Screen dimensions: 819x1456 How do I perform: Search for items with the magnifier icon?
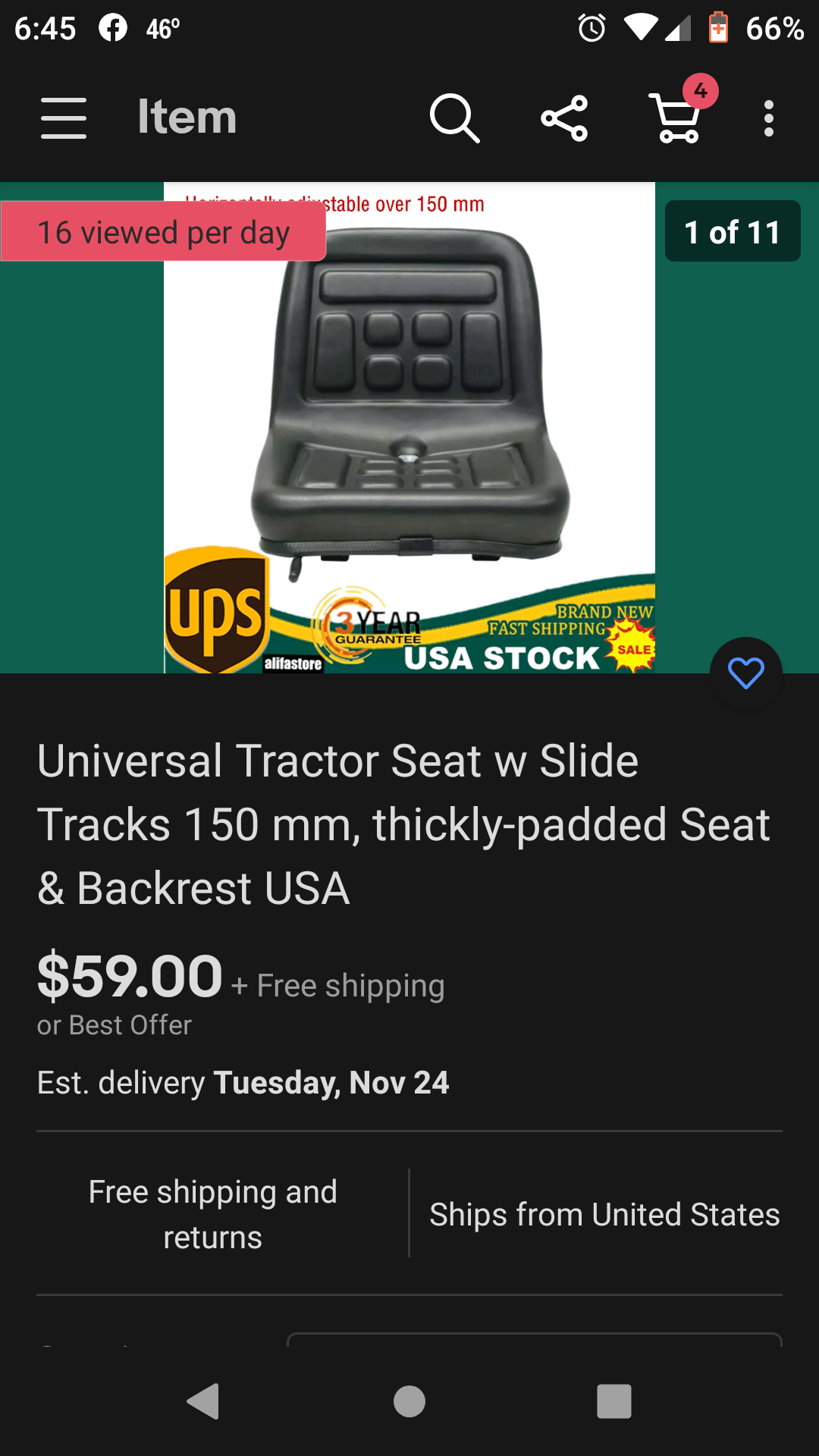(x=454, y=118)
